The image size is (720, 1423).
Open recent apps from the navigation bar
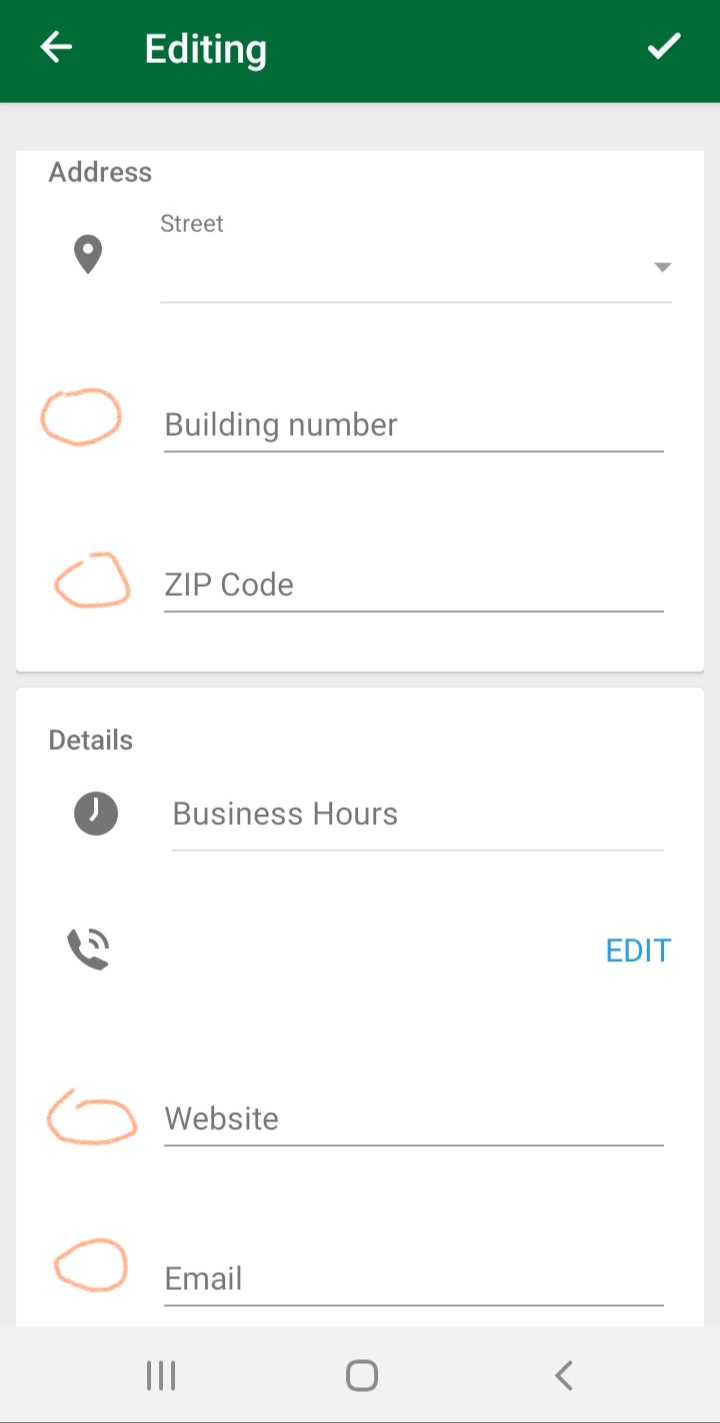[x=160, y=1374]
